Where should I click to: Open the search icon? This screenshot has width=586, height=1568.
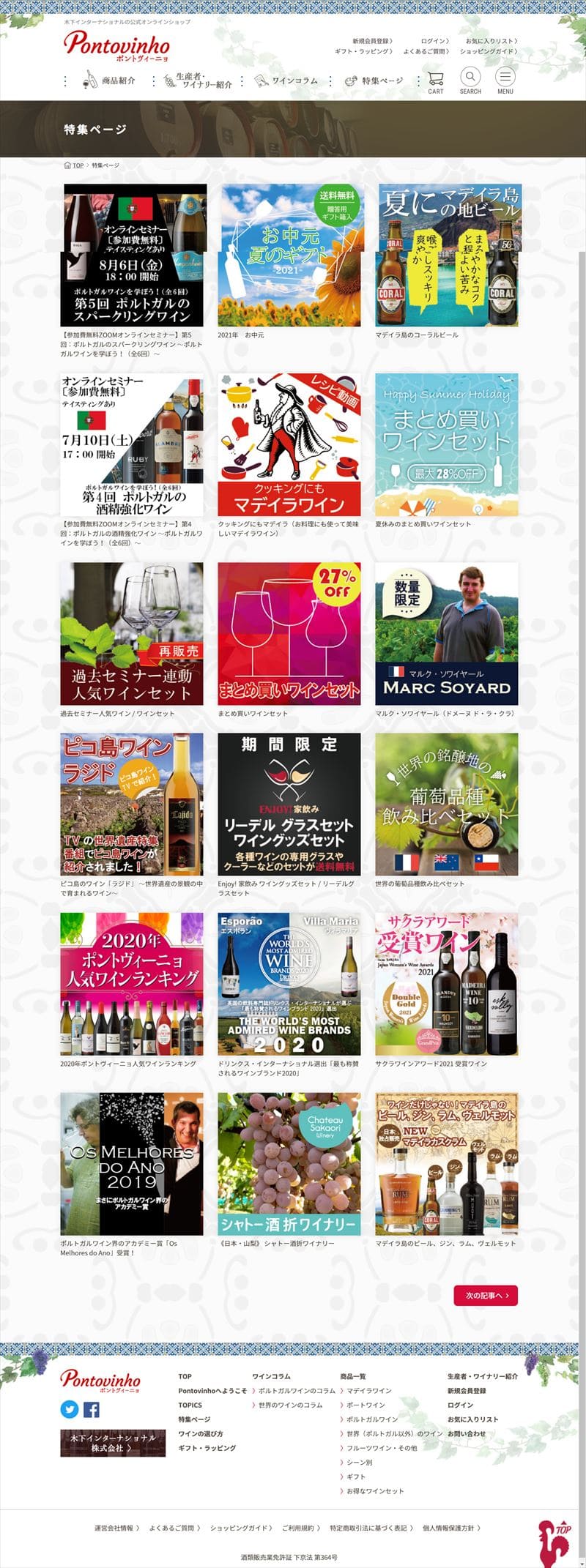click(470, 80)
